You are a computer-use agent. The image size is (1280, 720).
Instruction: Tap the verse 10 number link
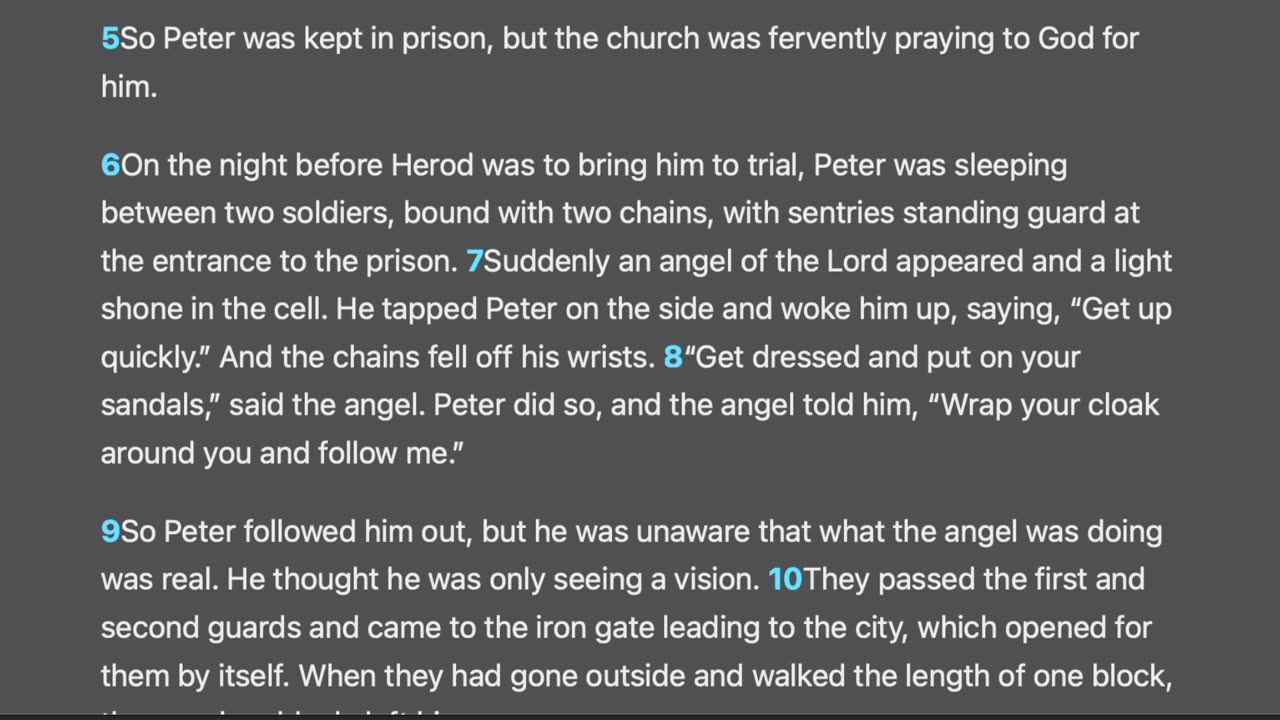[785, 580]
